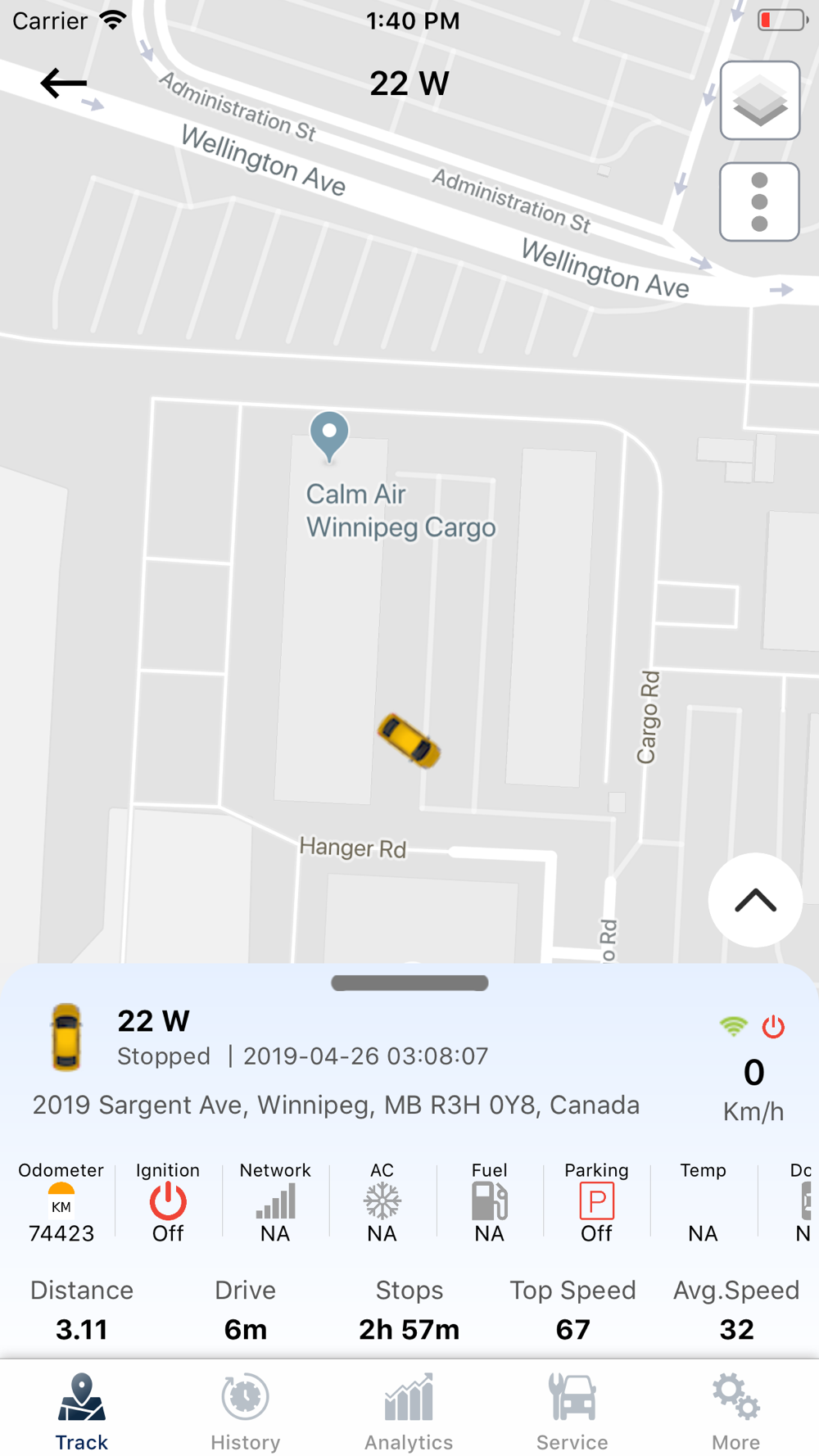
Task: Tap the yellow car marker on the map
Action: click(x=409, y=740)
